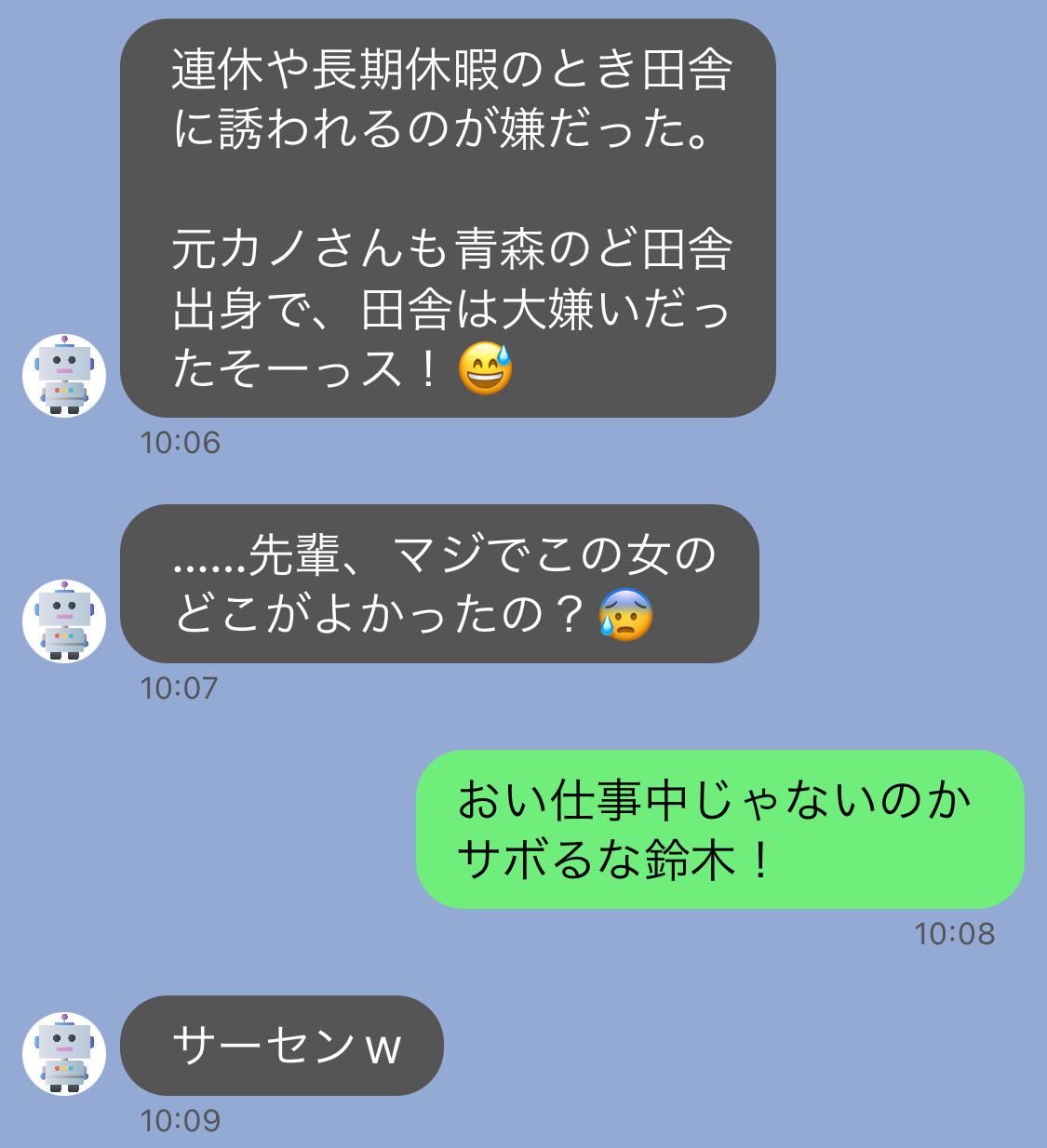Tap robot avatar next to 10:07 message

(x=64, y=621)
